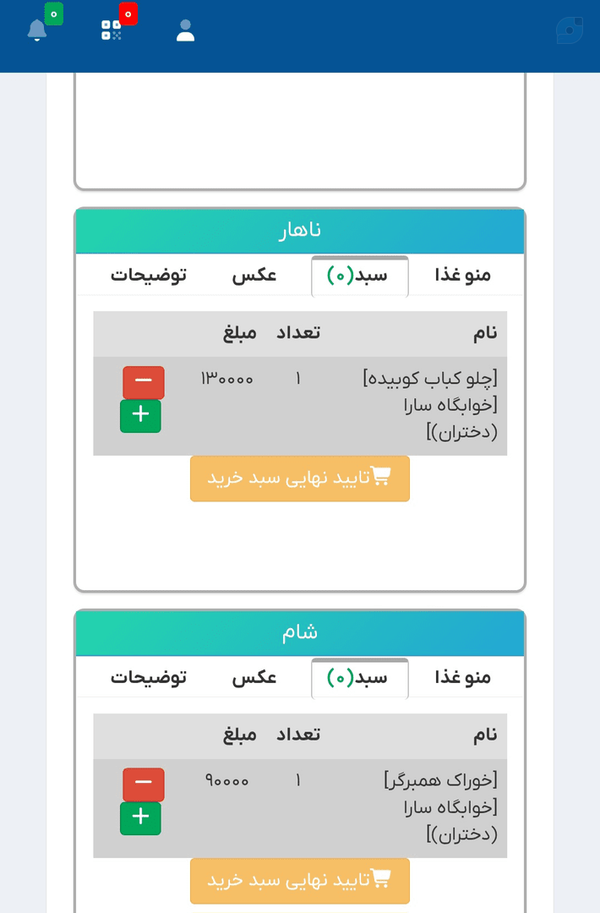
Task: Open the notifications bell
Action: pos(37,30)
